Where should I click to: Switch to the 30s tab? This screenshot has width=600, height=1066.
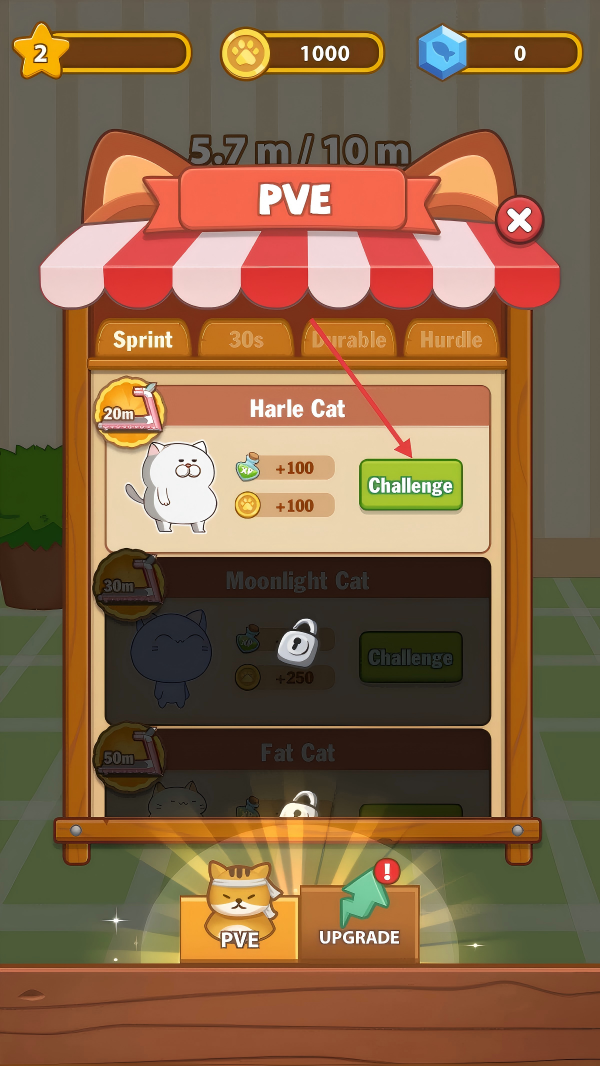click(x=246, y=340)
